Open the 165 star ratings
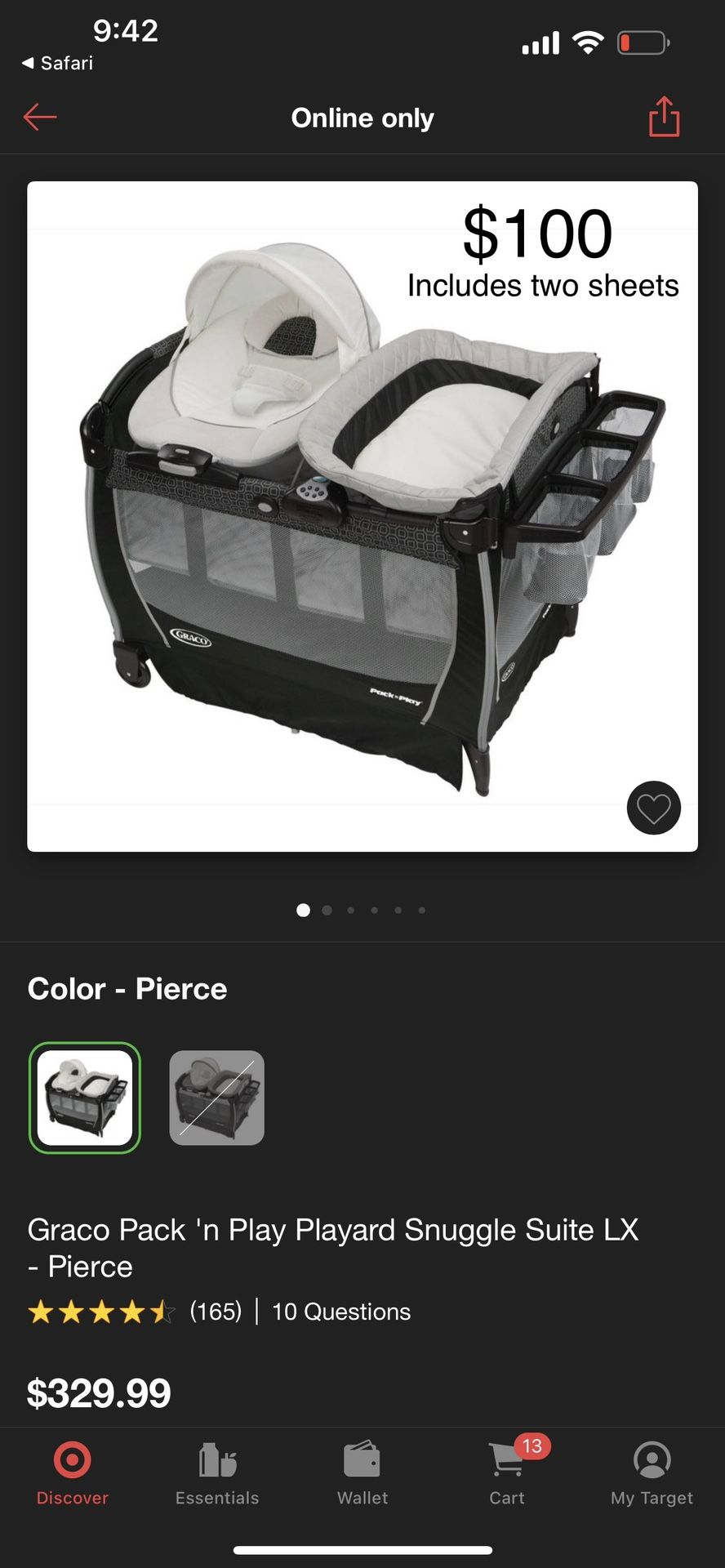 click(135, 1312)
